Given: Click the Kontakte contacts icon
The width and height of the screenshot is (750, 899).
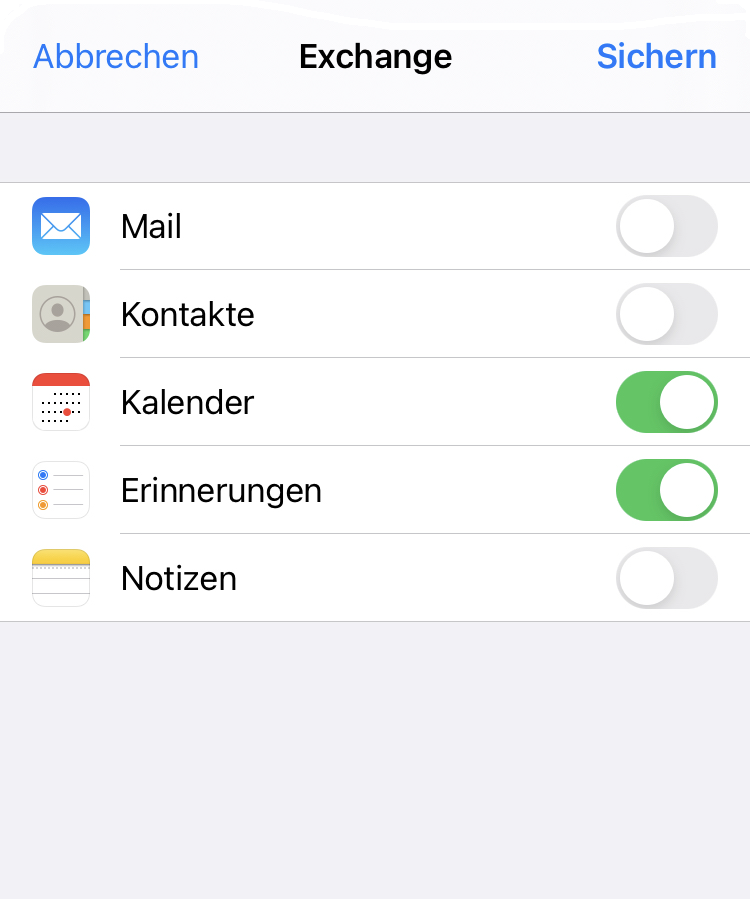Looking at the screenshot, I should point(60,314).
